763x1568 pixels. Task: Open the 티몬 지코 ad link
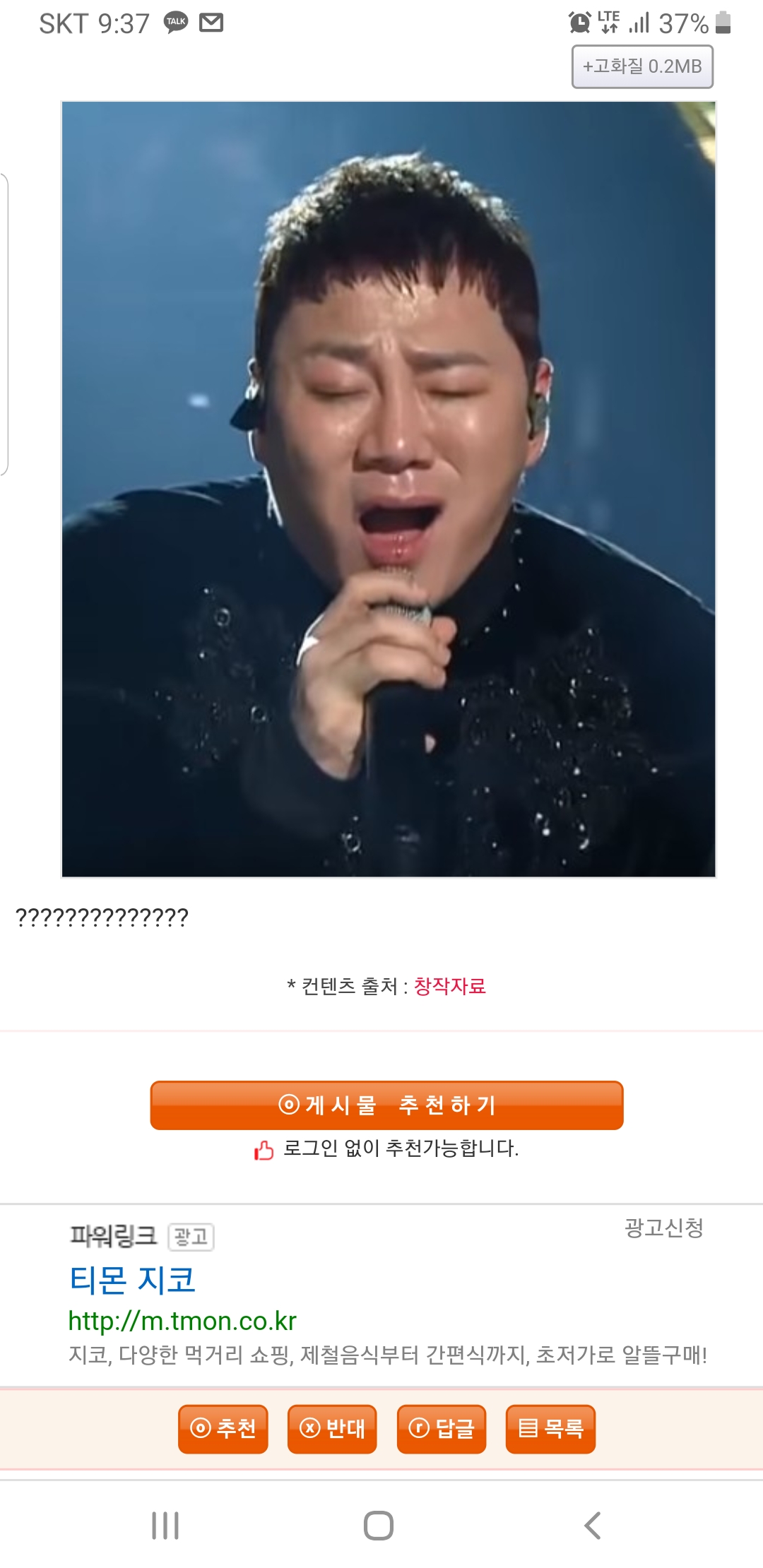click(x=132, y=1280)
